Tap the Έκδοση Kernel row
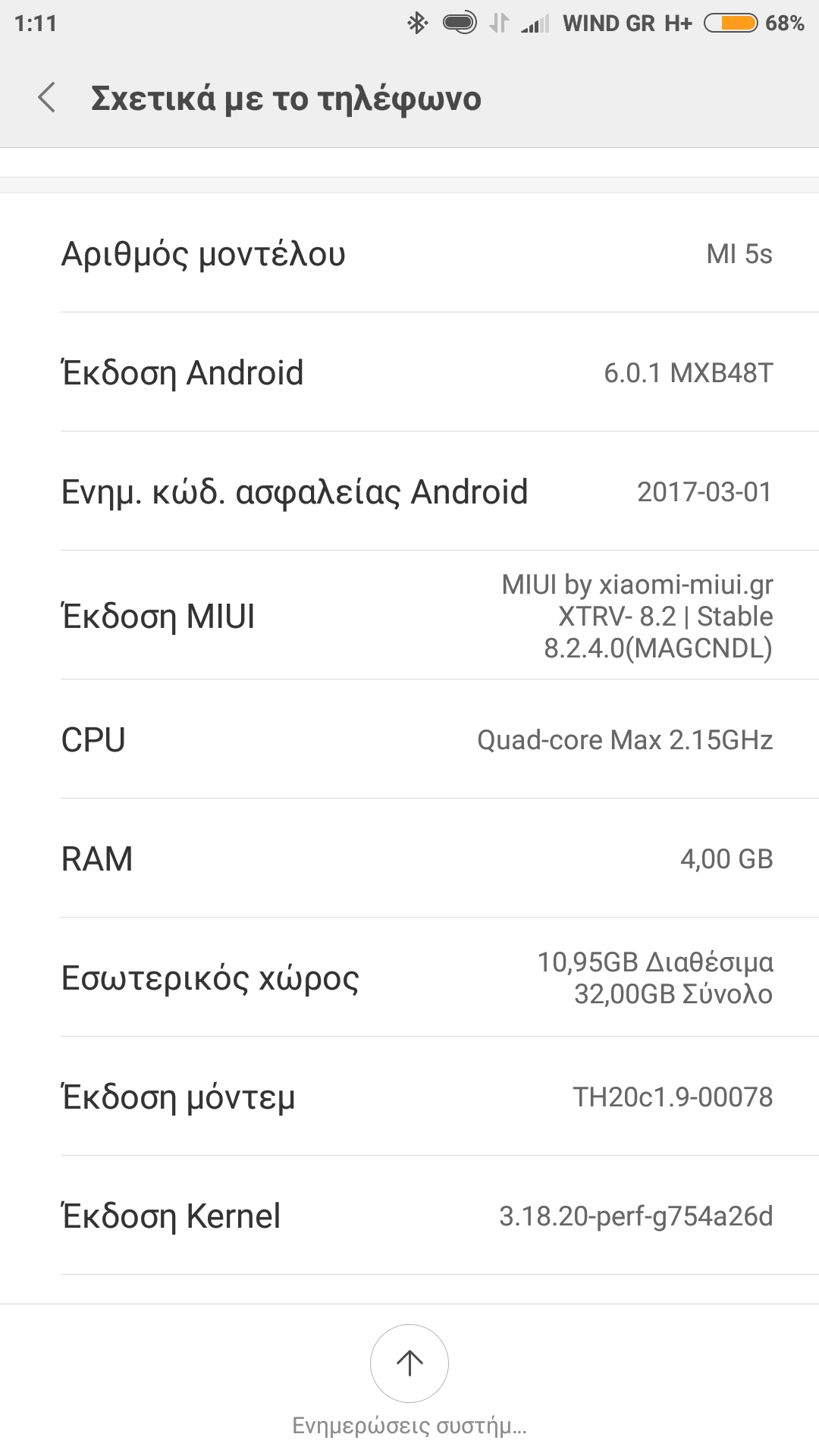Viewport: 819px width, 1456px height. pyautogui.click(x=409, y=1216)
